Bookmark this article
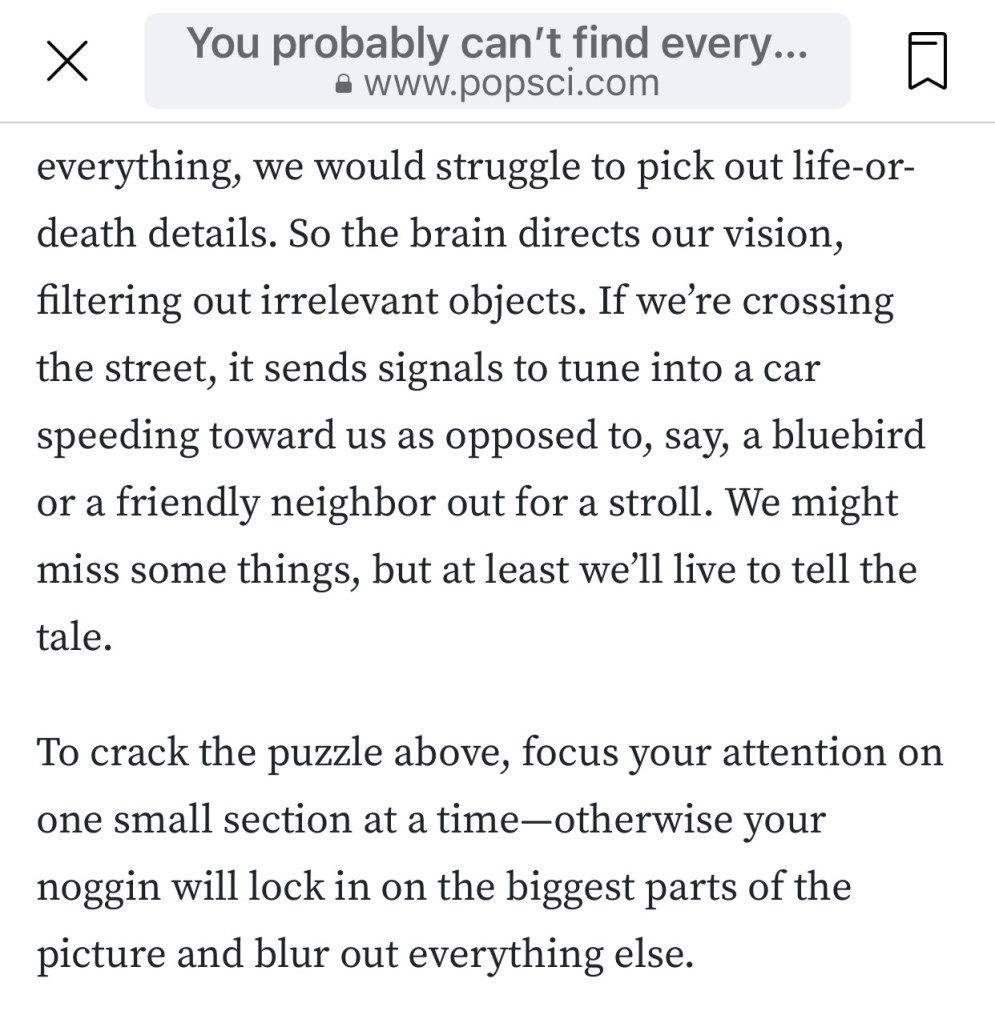This screenshot has height=1023, width=995. tap(927, 61)
